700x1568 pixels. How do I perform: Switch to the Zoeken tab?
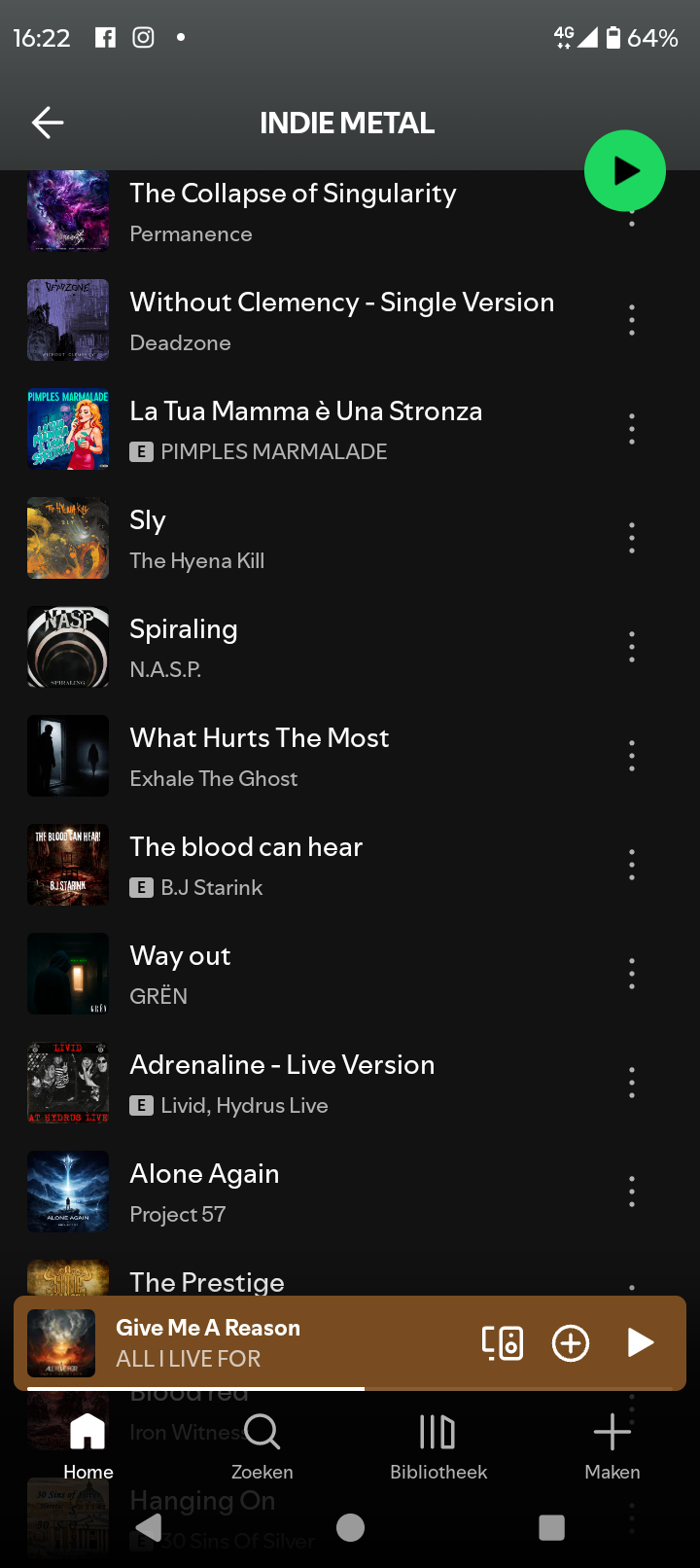tap(262, 1444)
